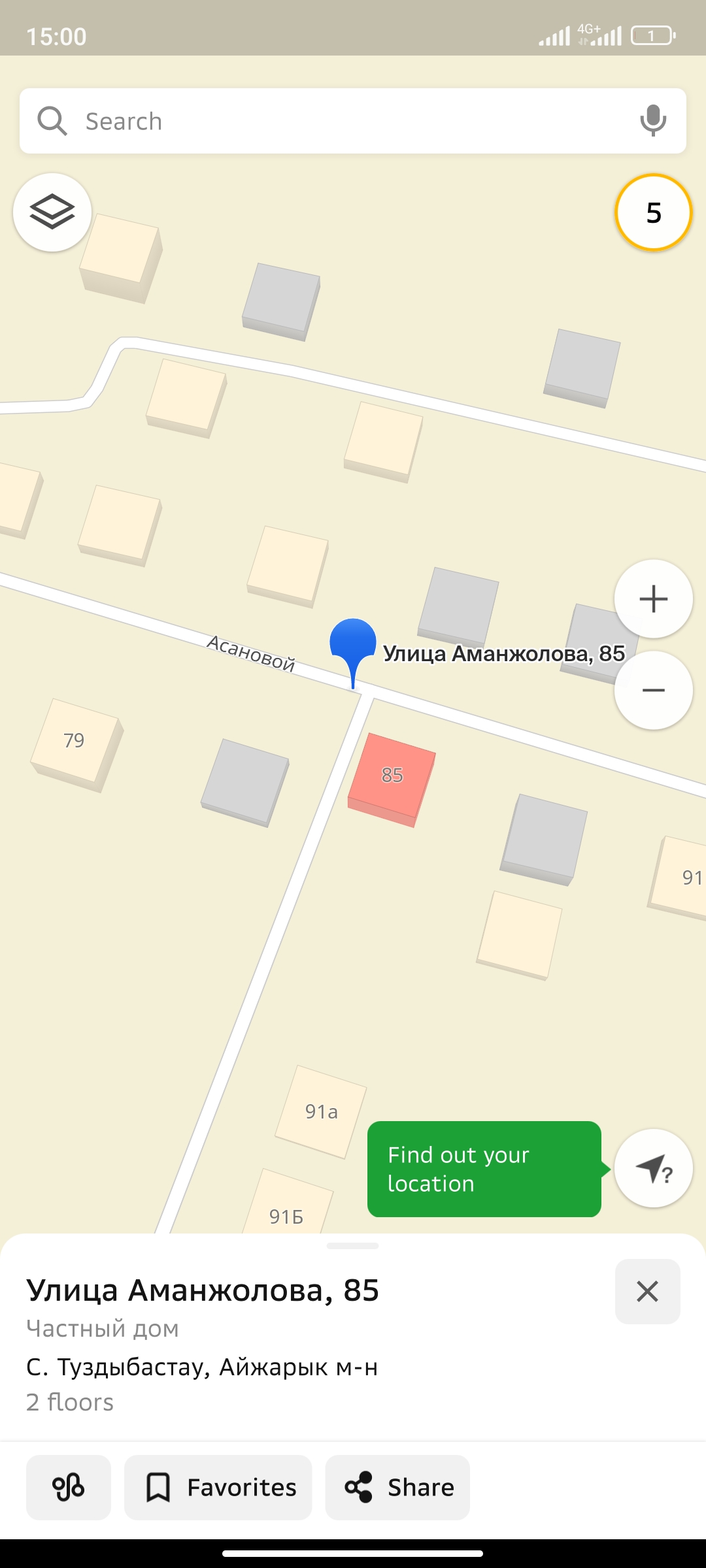Tap the "Find out your location" tooltip

(484, 1169)
